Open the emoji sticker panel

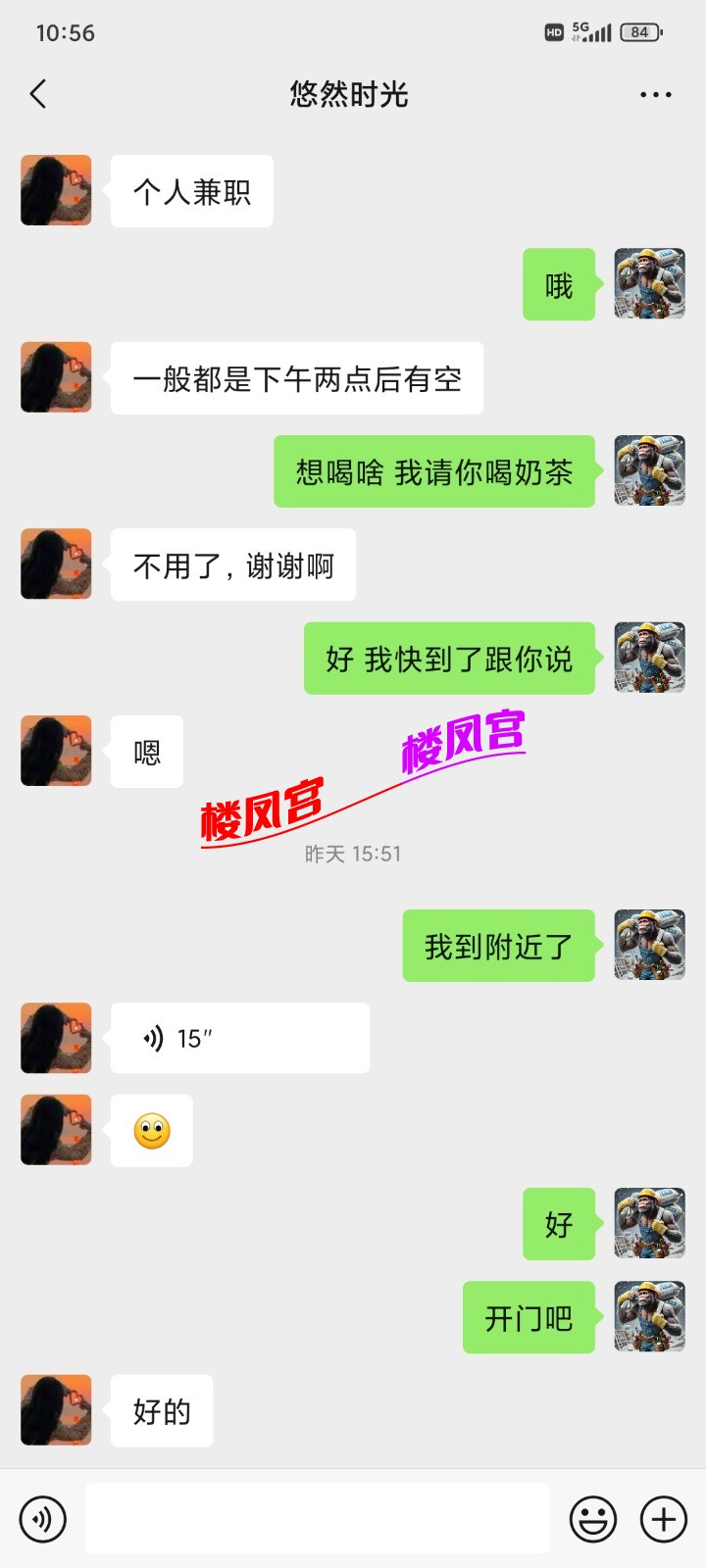point(593,1520)
